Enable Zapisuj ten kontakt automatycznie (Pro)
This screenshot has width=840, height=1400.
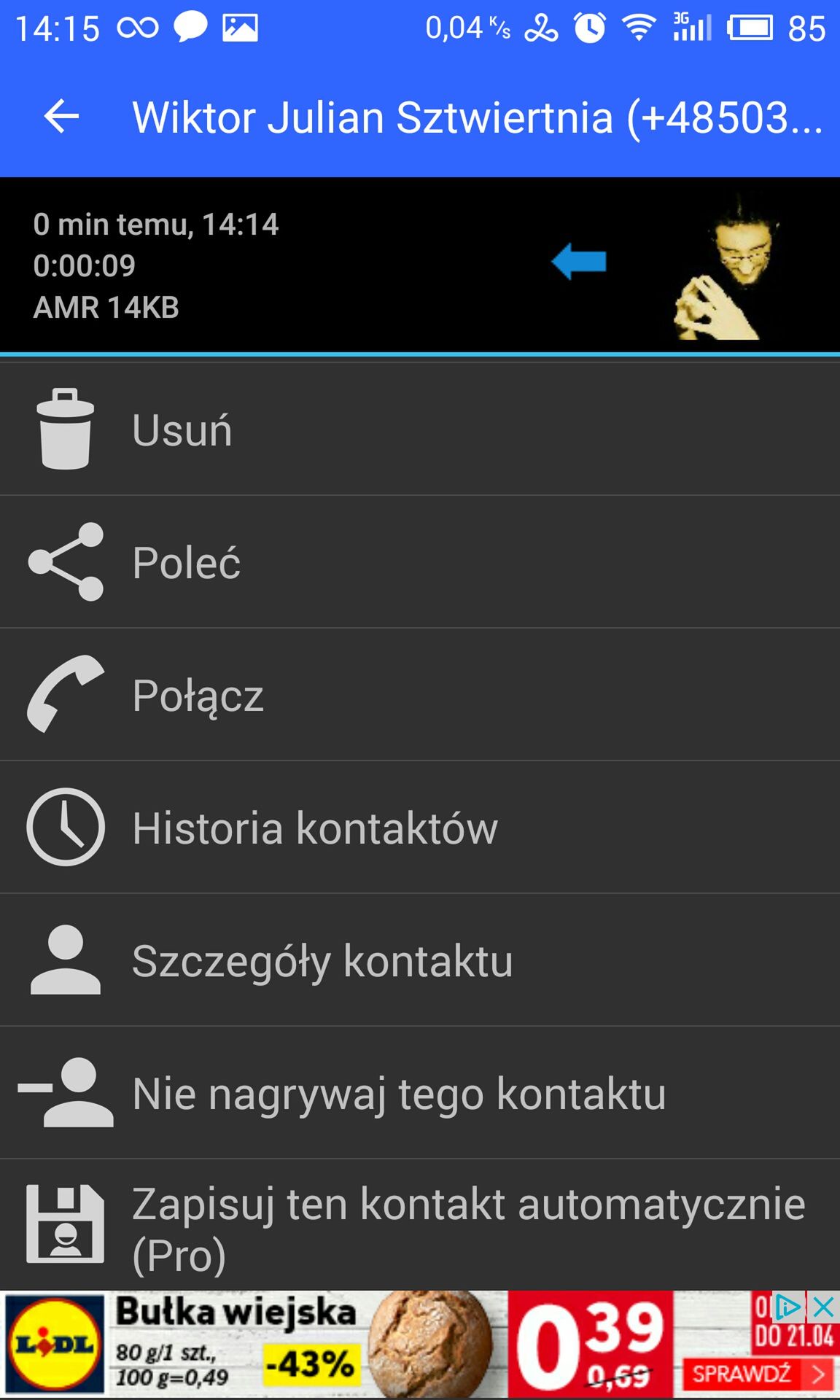[420, 1226]
